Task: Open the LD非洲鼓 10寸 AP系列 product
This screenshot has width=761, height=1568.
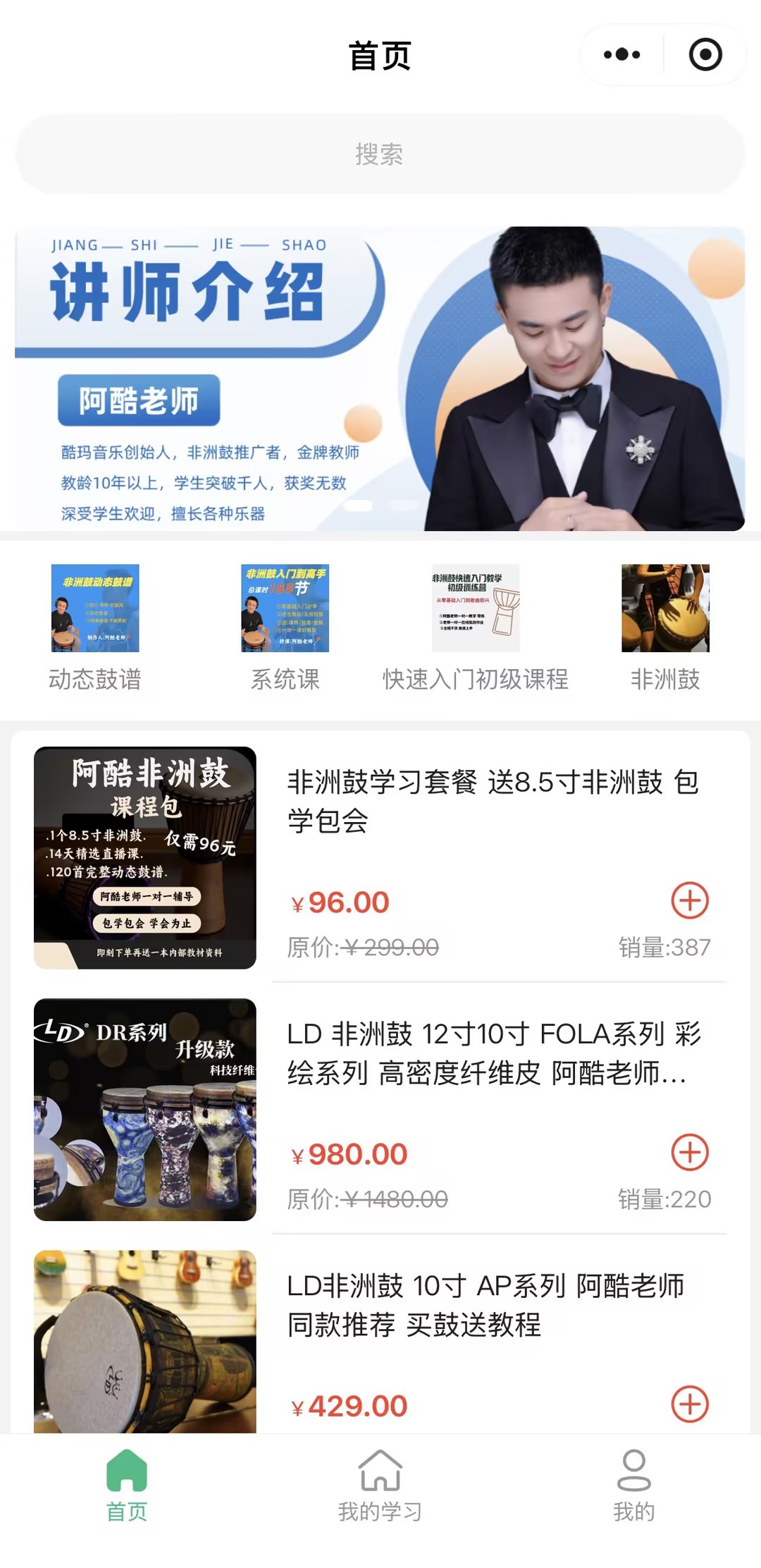Action: 485,1305
